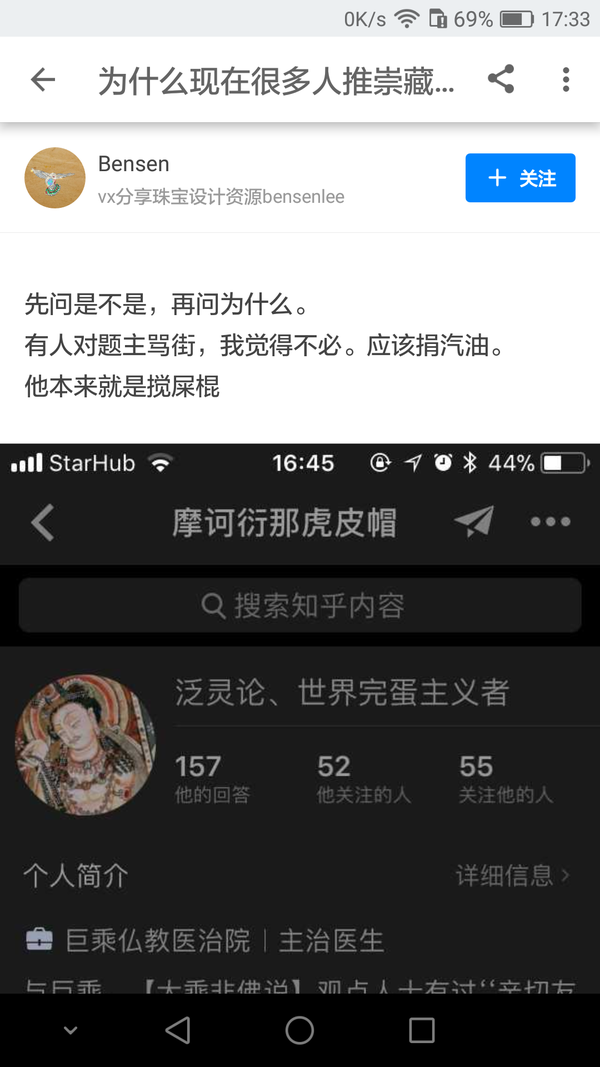600x1067 pixels.
Task: Share this answer
Action: (501, 80)
